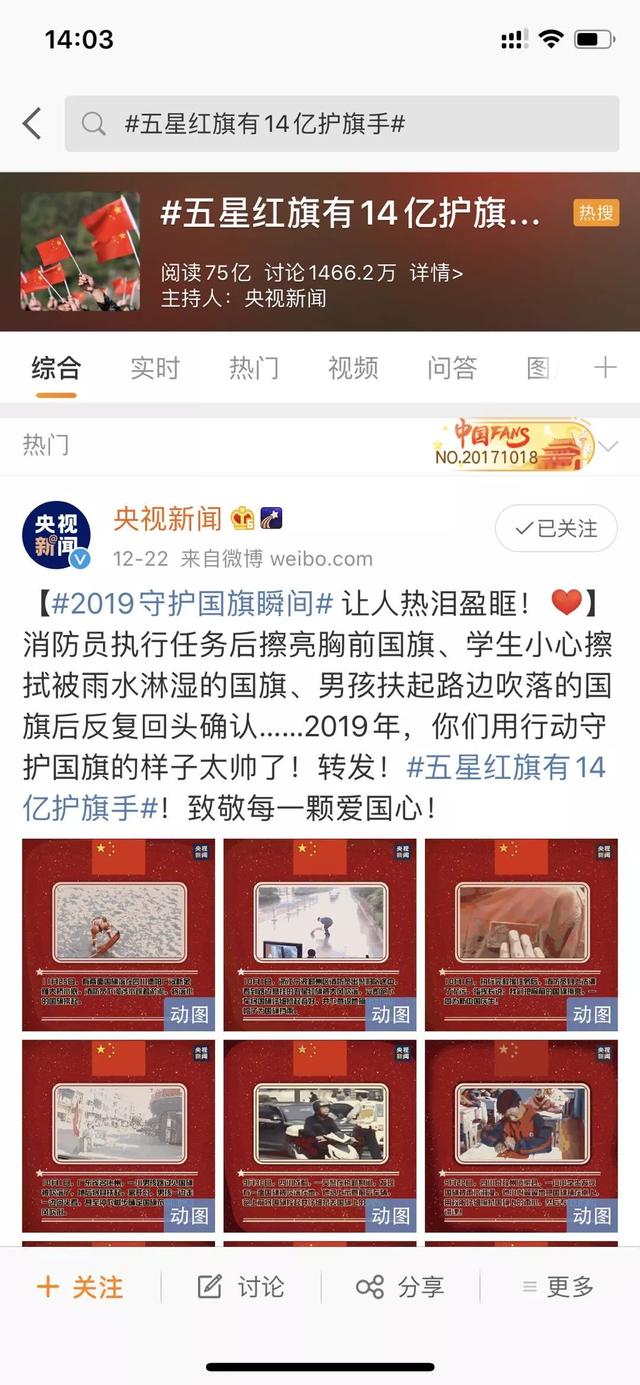Open 详情> for the topic details
The width and height of the screenshot is (640, 1385).
[x=436, y=273]
